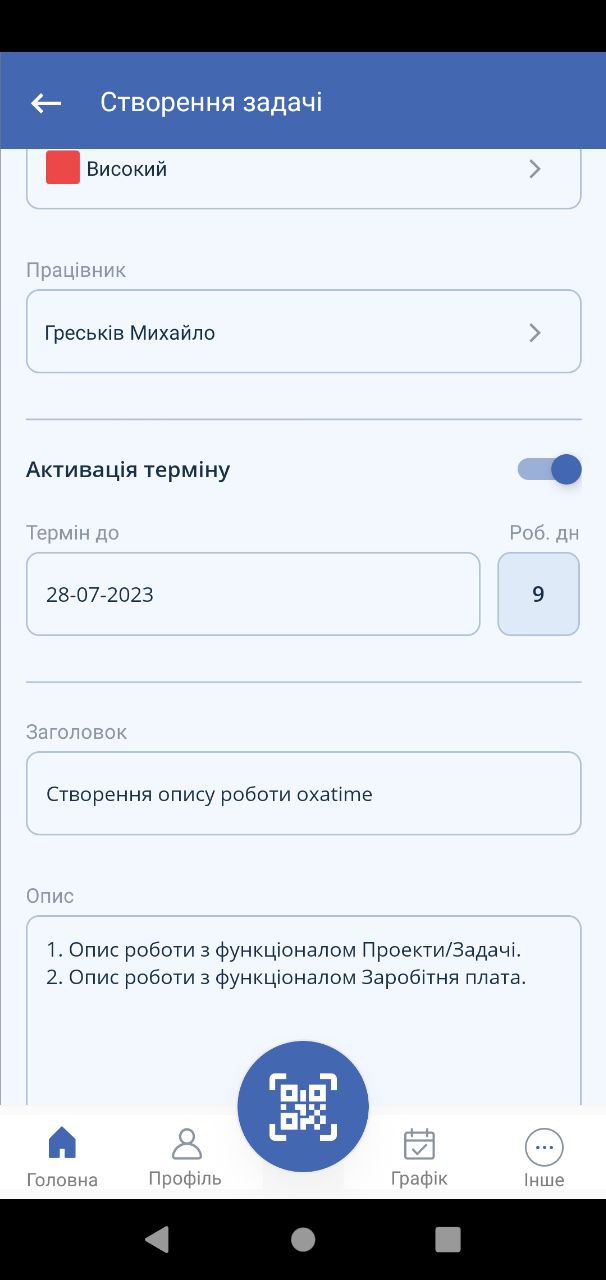Open the QR code scanner button
Screen dimensions: 606x1280
point(303,1107)
